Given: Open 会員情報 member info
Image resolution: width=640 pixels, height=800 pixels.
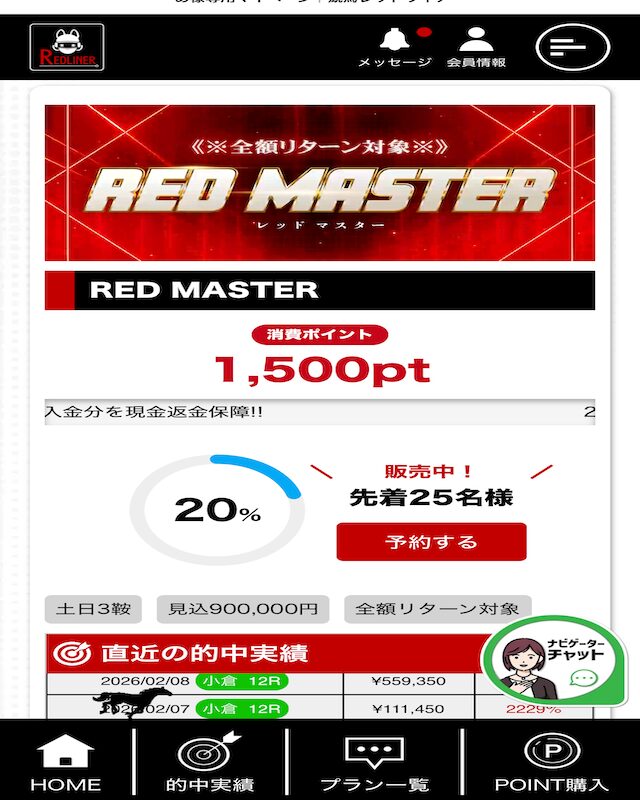Looking at the screenshot, I should (x=476, y=46).
